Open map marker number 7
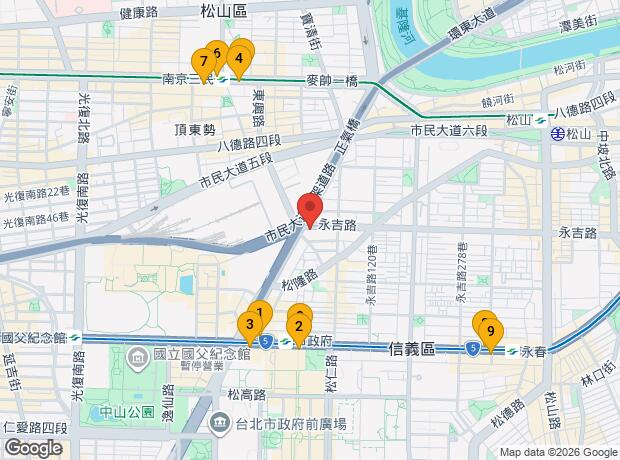This screenshot has height=460, width=620. [x=204, y=63]
